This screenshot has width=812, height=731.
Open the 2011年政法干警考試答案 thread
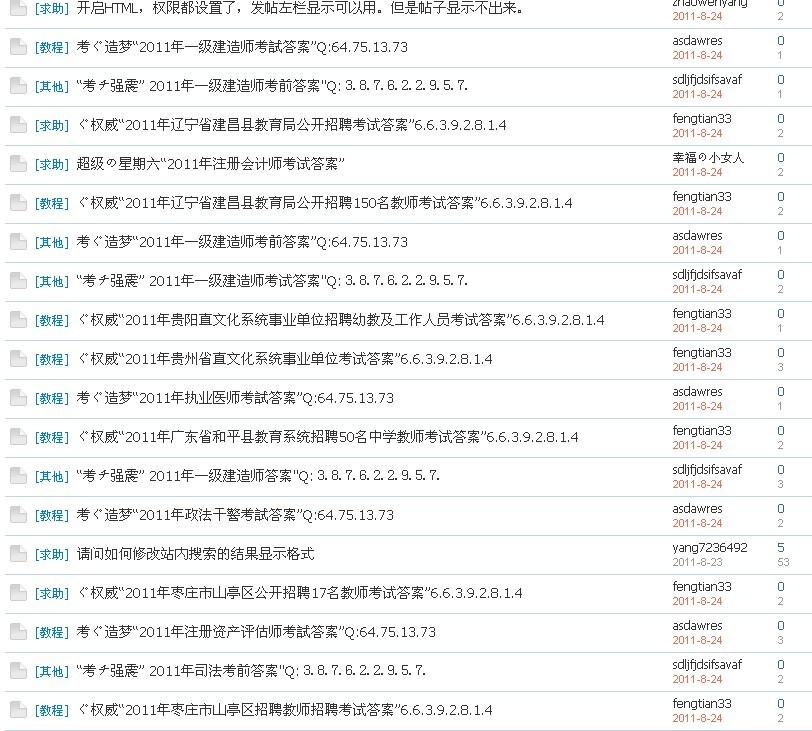click(235, 515)
